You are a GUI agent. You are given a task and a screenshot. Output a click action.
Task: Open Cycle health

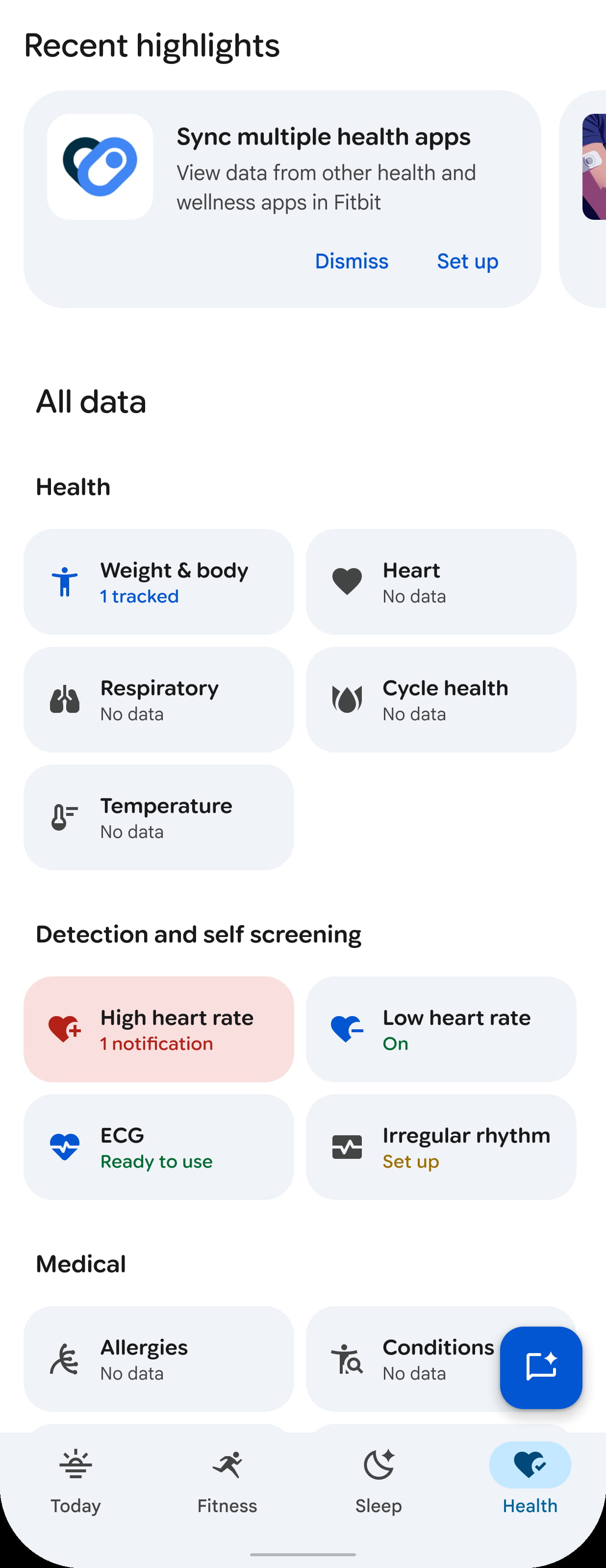point(440,700)
